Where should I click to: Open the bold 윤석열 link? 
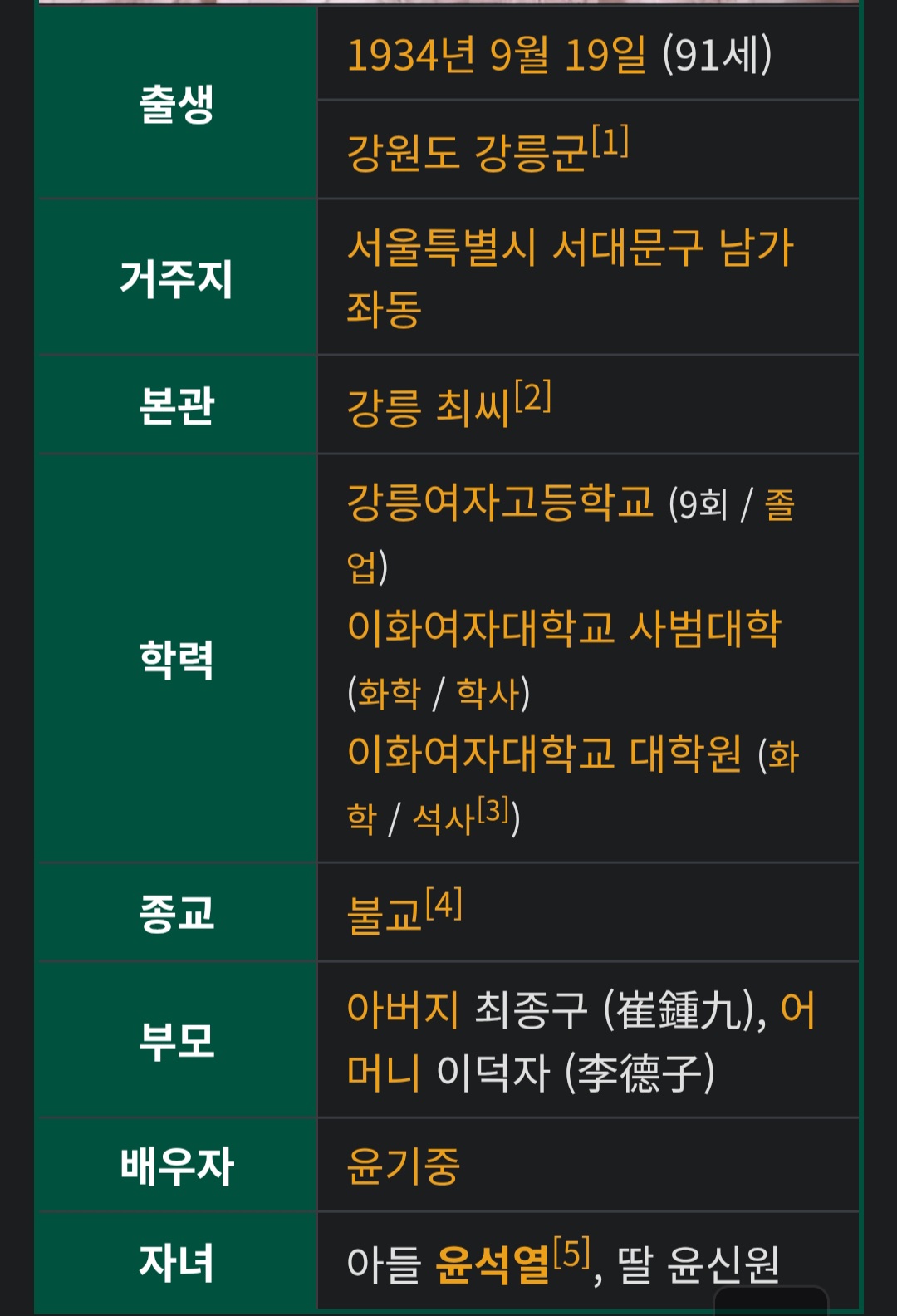[493, 1264]
